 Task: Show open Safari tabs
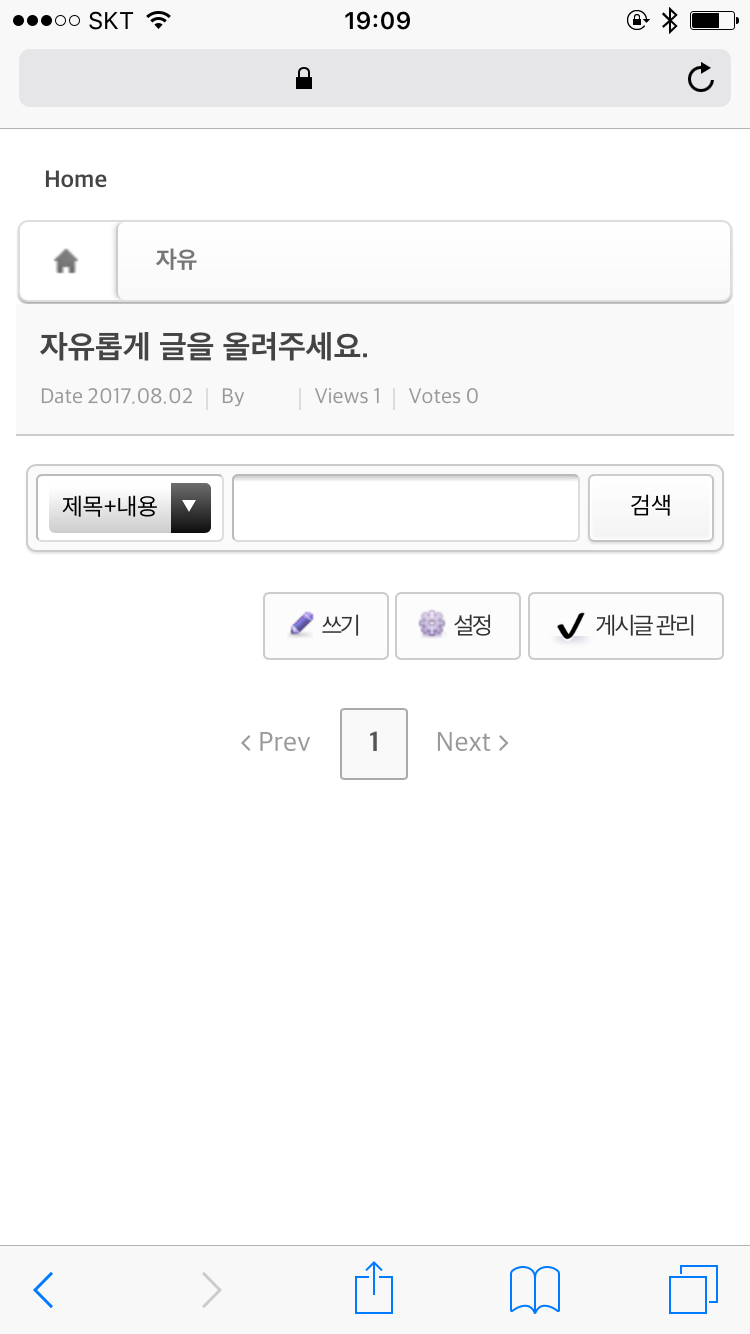pos(693,1290)
